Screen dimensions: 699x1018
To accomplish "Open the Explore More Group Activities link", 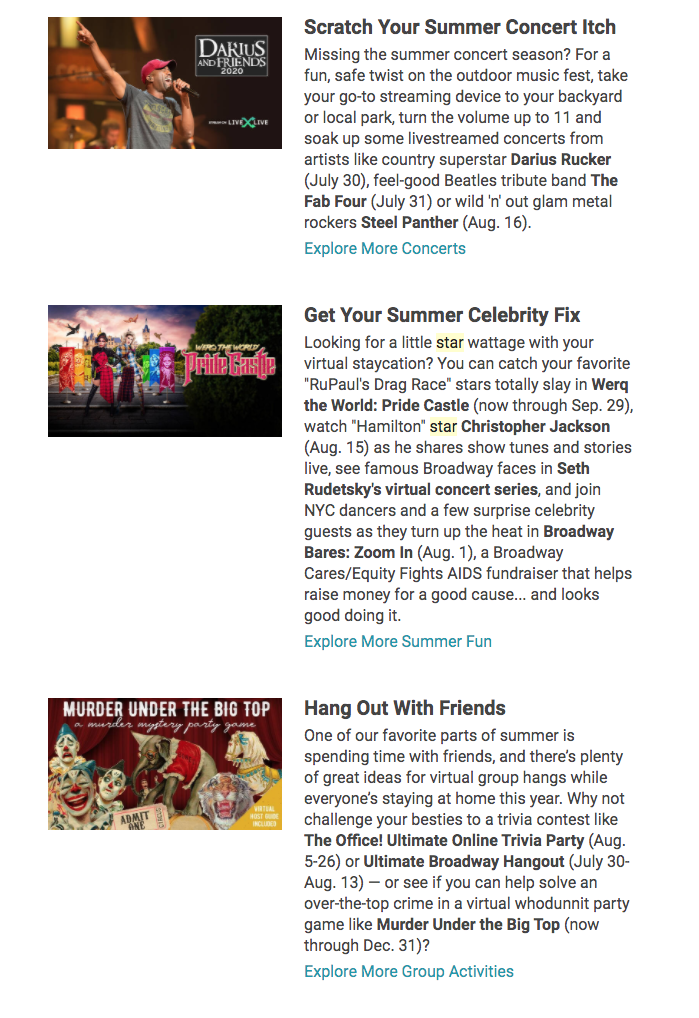I will [x=409, y=971].
